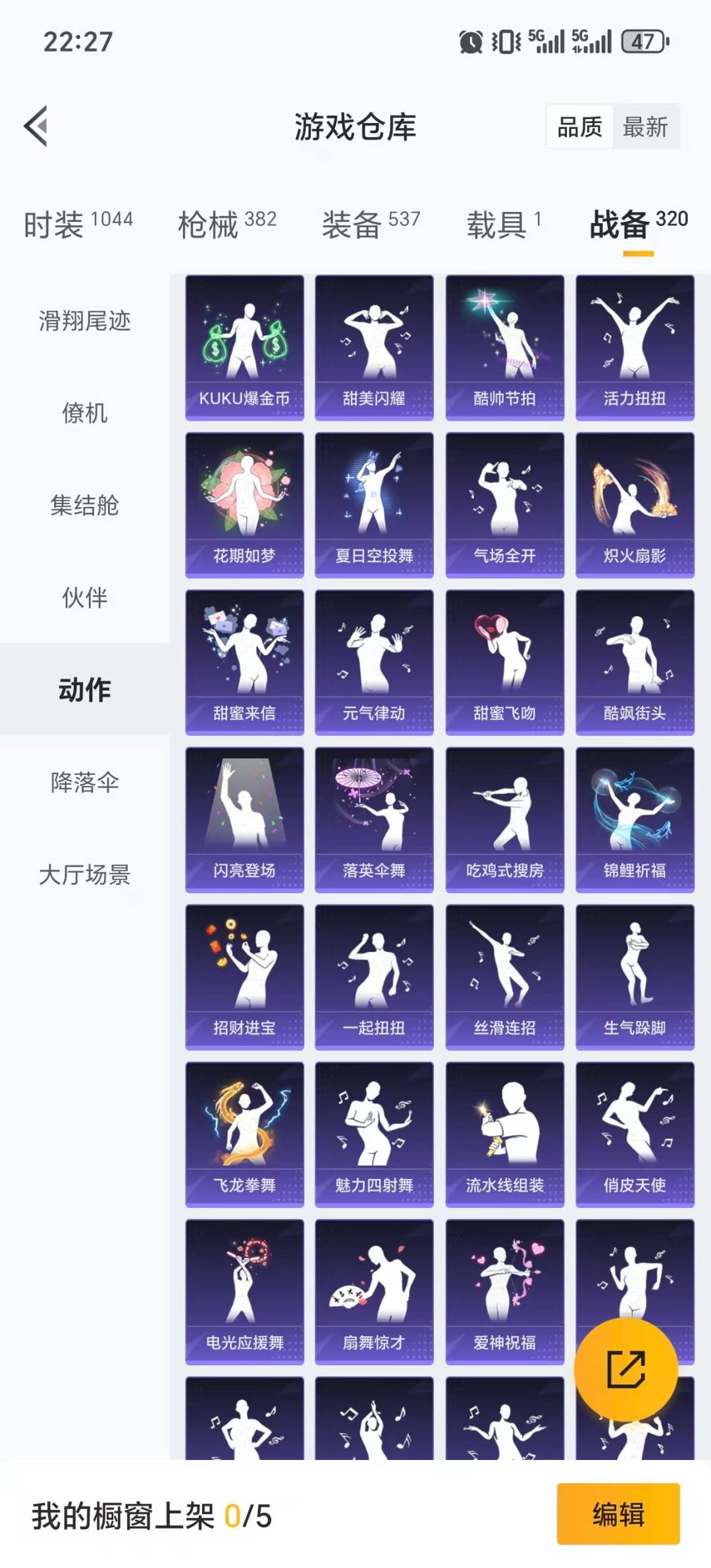
Task: Go back using the back arrow
Action: pos(38,125)
